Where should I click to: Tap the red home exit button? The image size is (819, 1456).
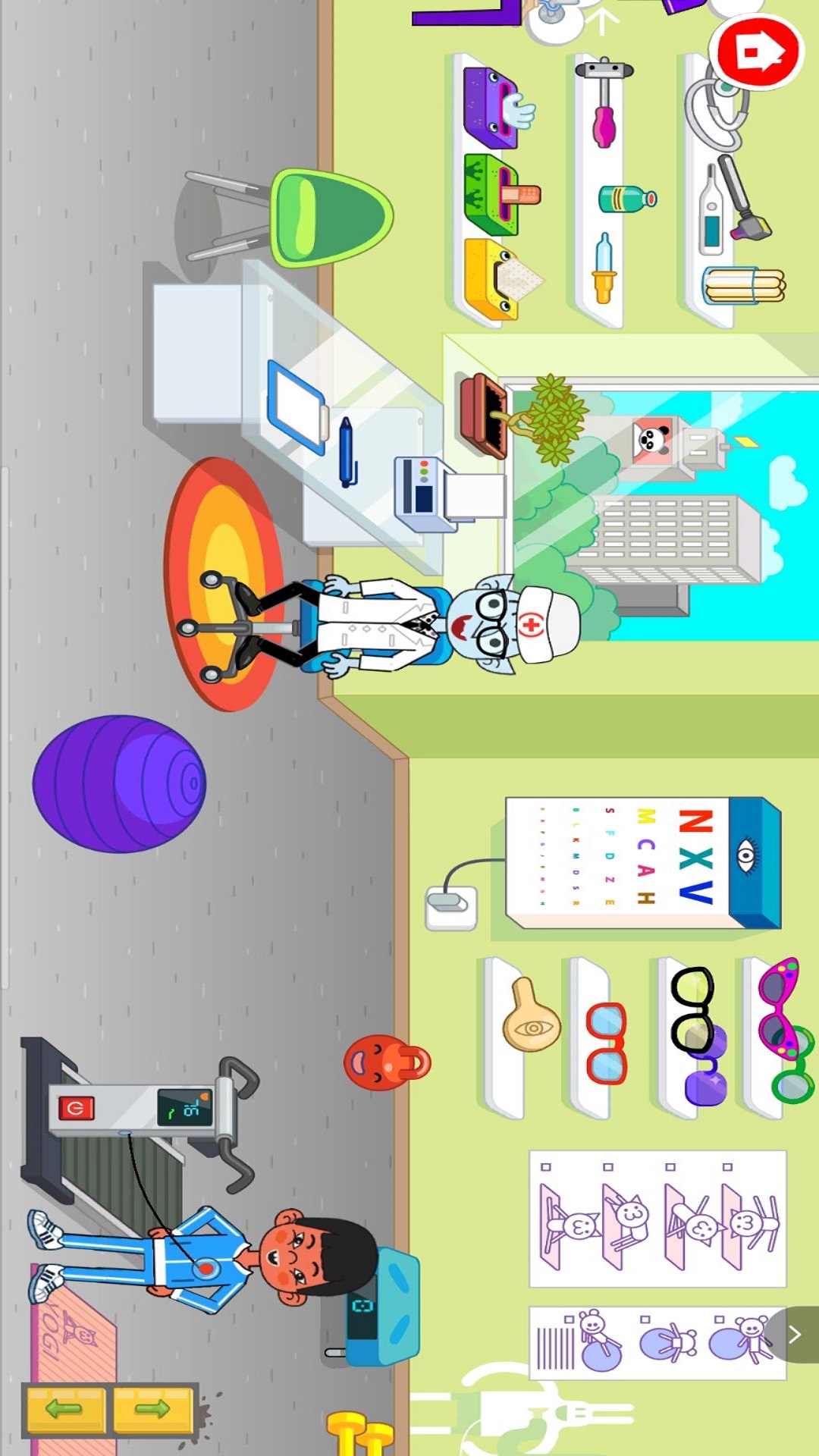tap(758, 52)
